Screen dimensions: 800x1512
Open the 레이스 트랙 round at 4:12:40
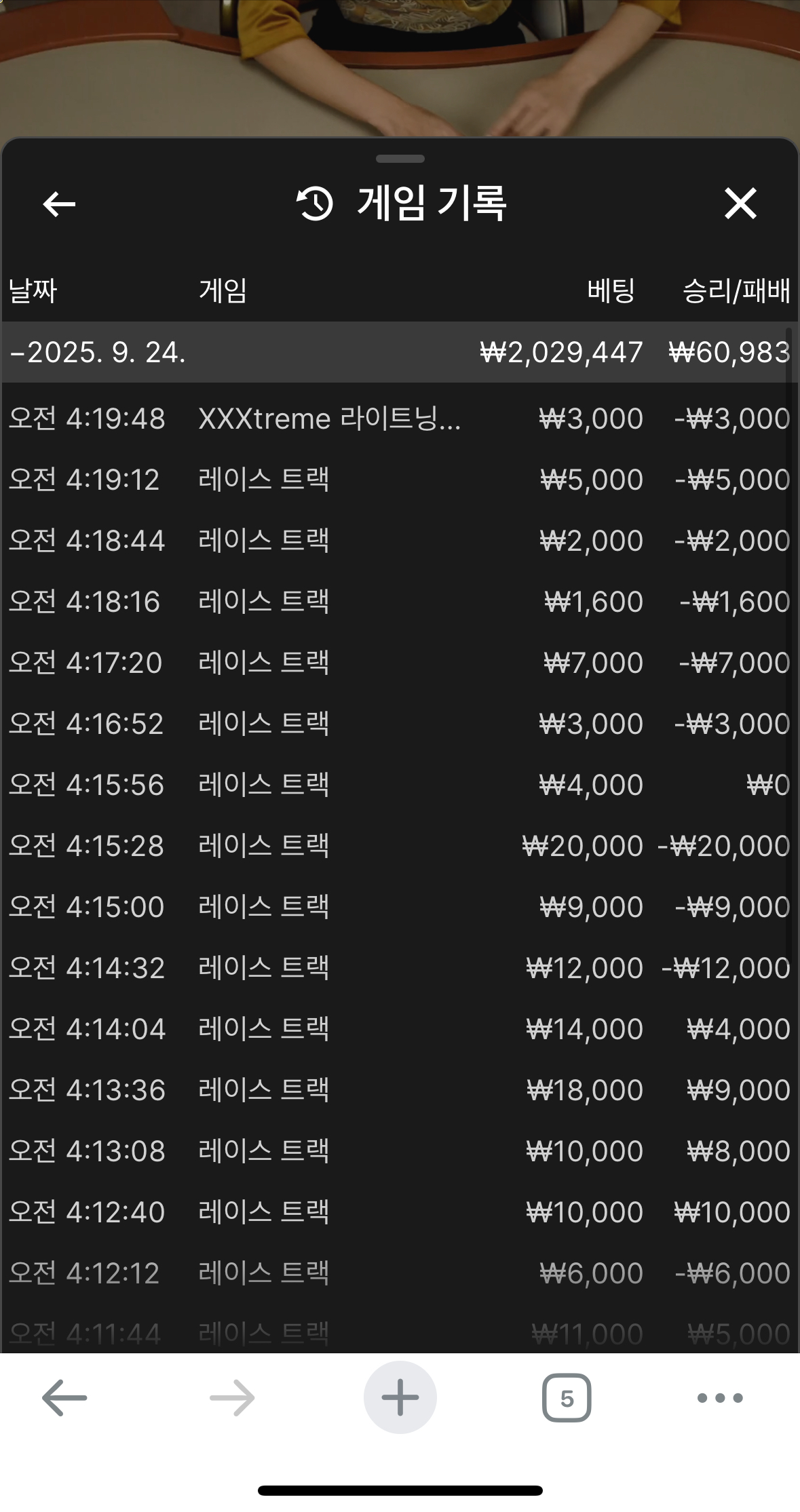coord(399,1212)
